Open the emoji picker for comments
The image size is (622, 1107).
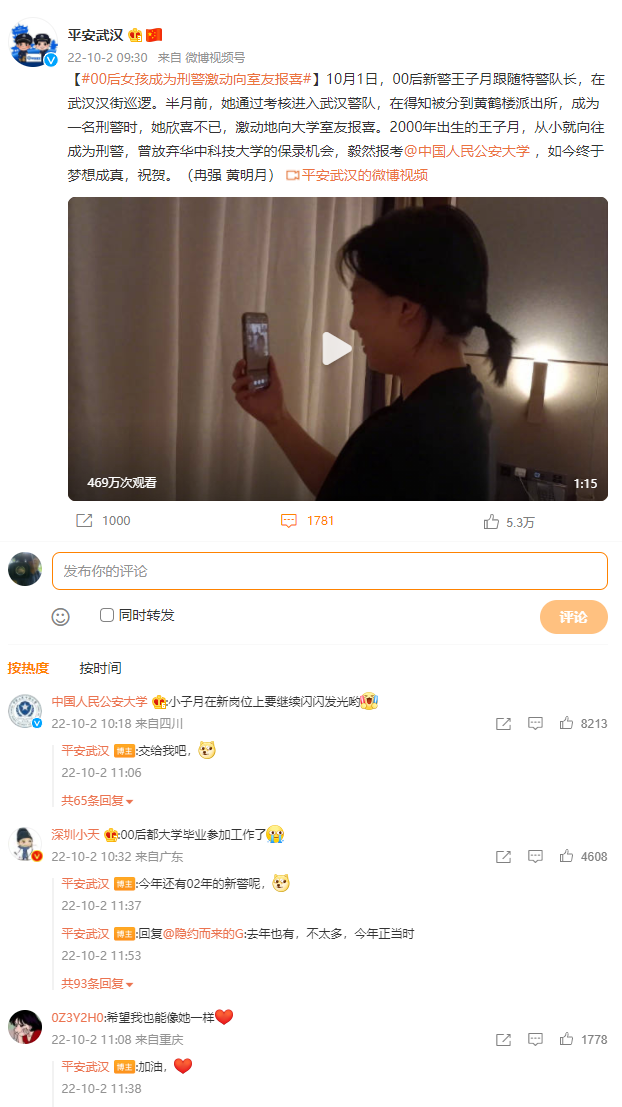[61, 616]
